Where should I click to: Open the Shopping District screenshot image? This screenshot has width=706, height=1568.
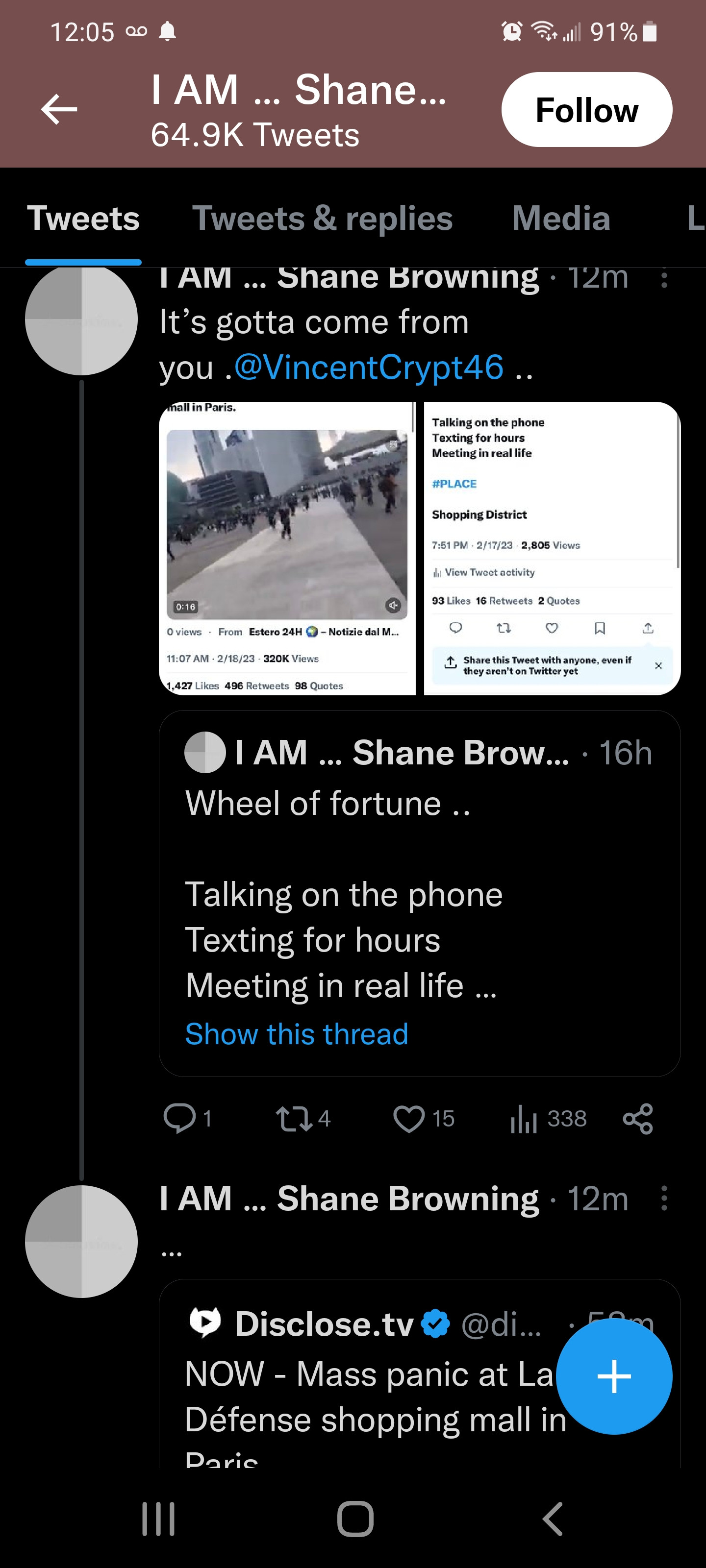point(551,548)
